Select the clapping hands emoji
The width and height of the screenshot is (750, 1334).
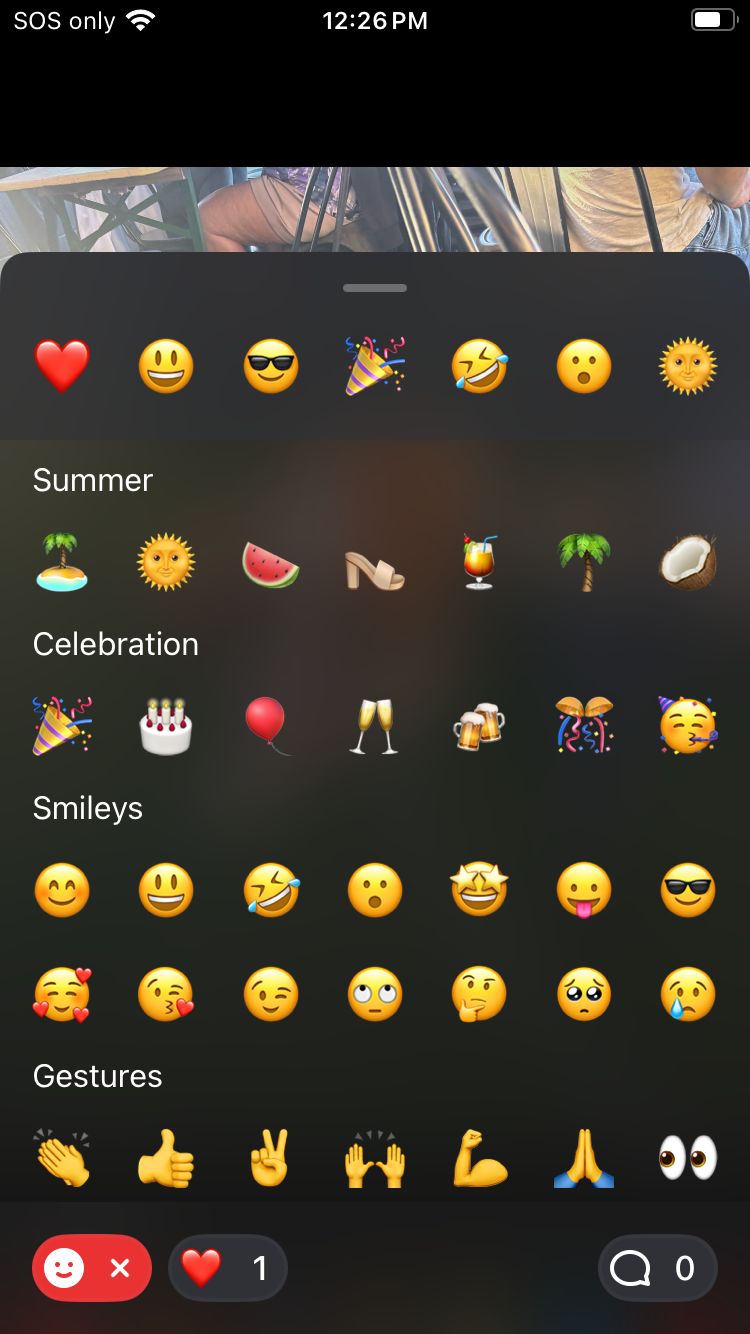[62, 1158]
